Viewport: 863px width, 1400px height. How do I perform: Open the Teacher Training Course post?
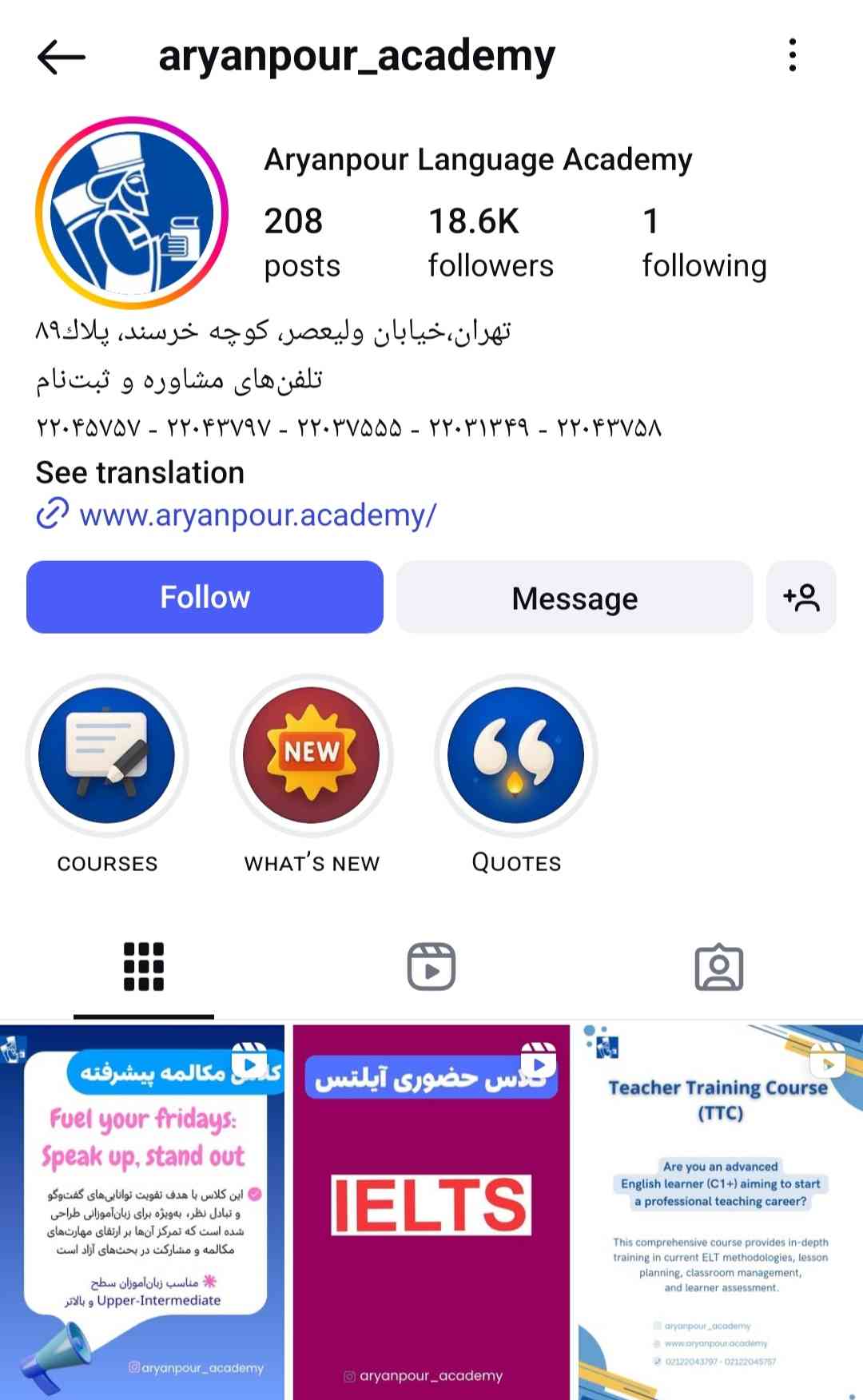pos(720,1212)
